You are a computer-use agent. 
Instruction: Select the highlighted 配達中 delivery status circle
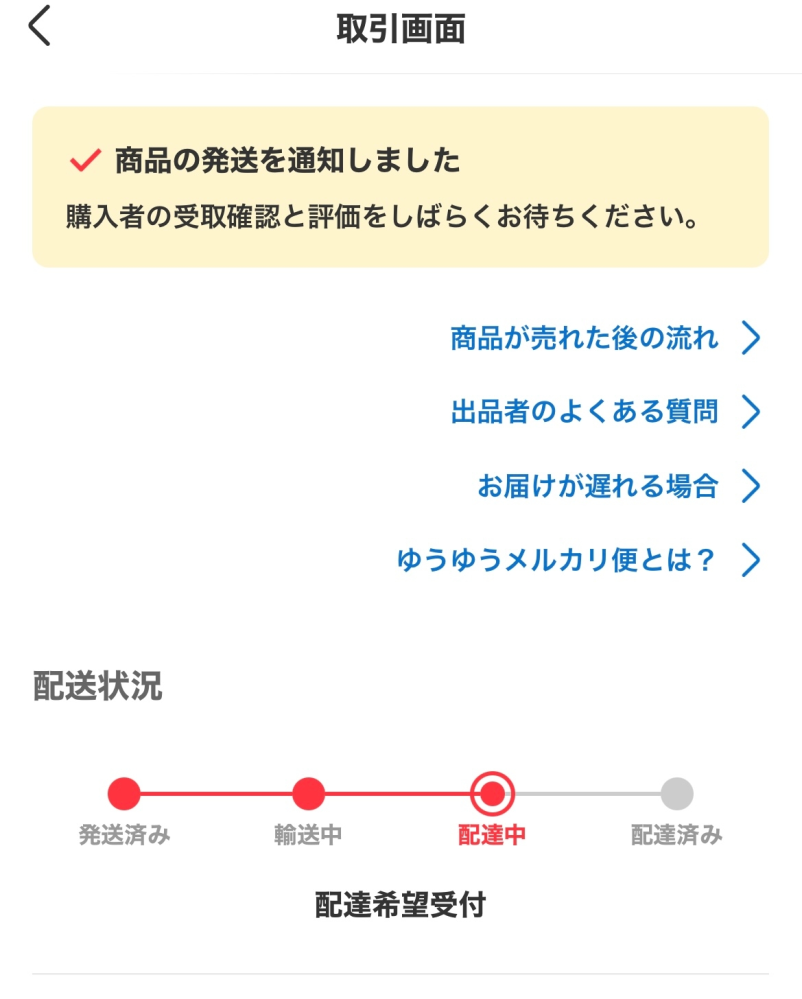493,795
